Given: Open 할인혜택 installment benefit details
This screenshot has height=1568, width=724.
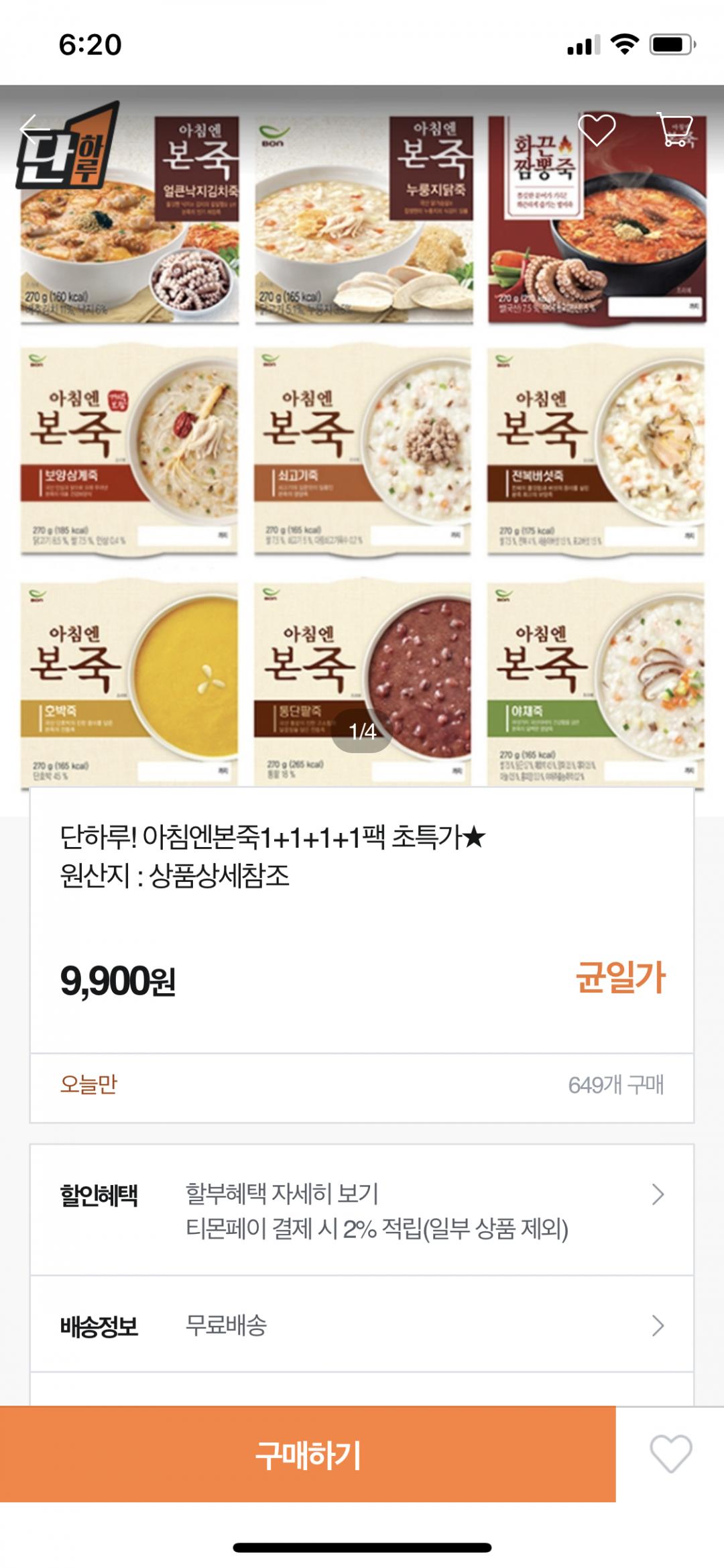Looking at the screenshot, I should 362,1211.
